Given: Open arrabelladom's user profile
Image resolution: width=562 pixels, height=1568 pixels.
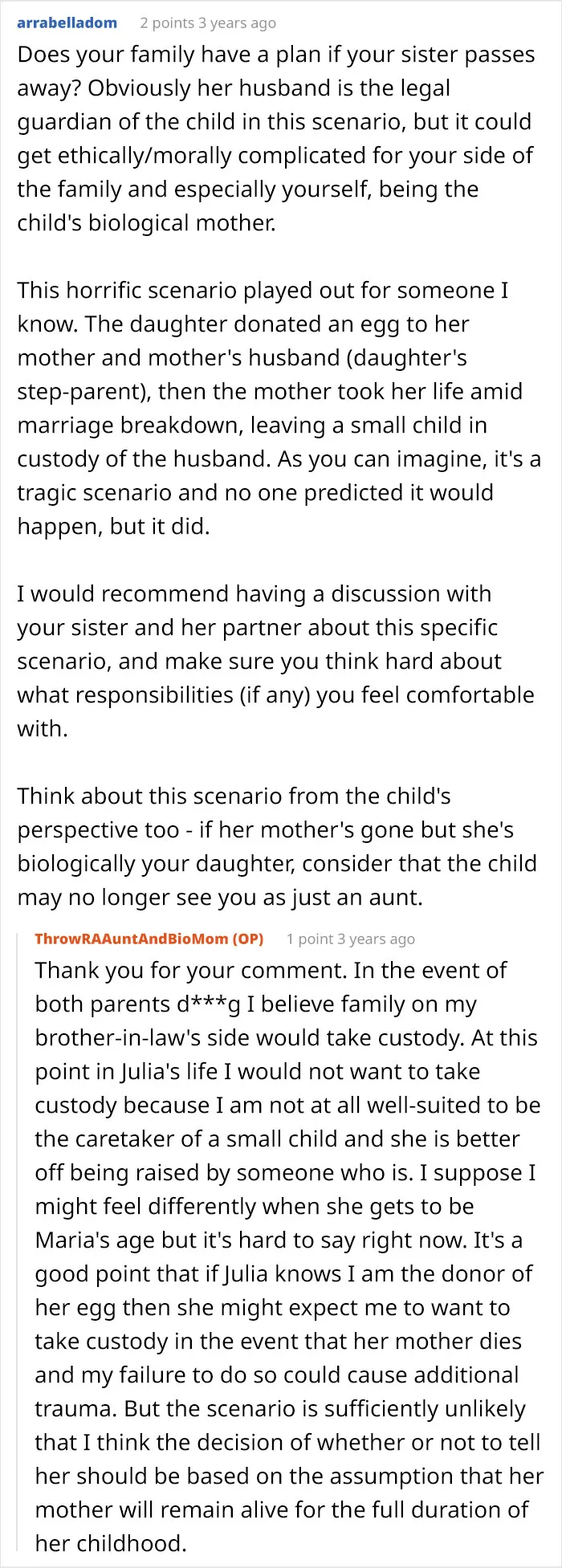Looking at the screenshot, I should tap(67, 23).
